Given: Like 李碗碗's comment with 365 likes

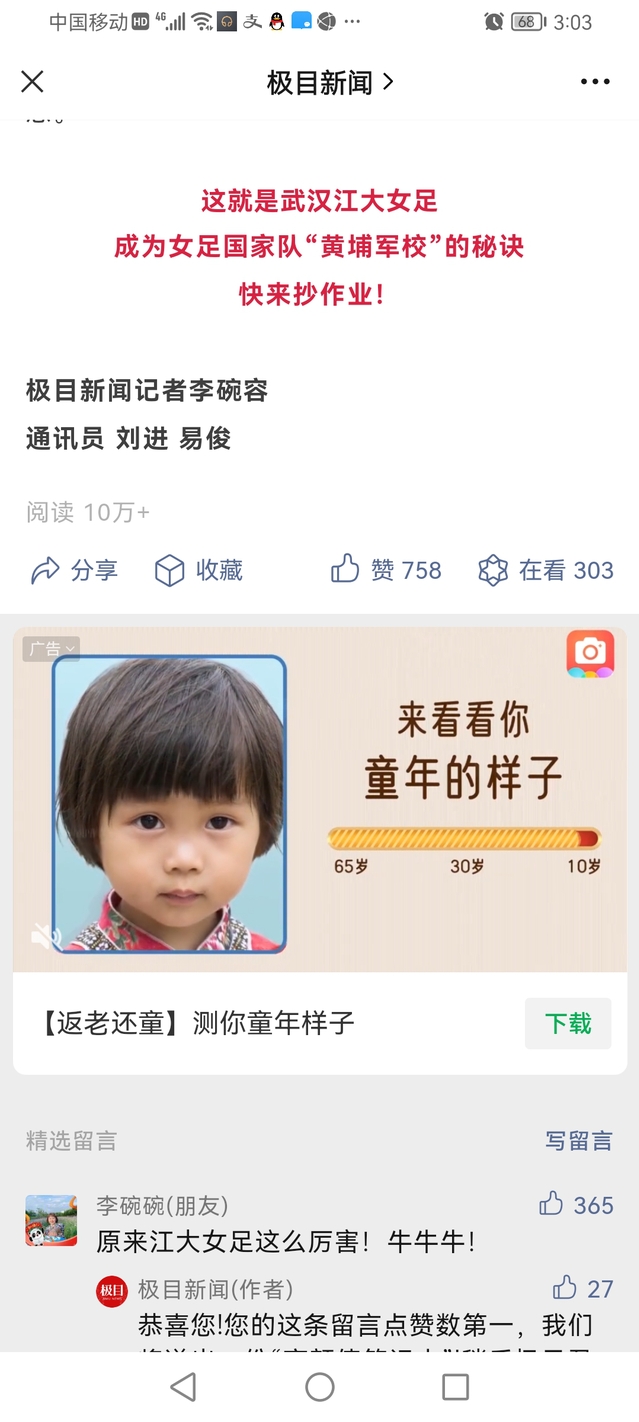Looking at the screenshot, I should (576, 1205).
